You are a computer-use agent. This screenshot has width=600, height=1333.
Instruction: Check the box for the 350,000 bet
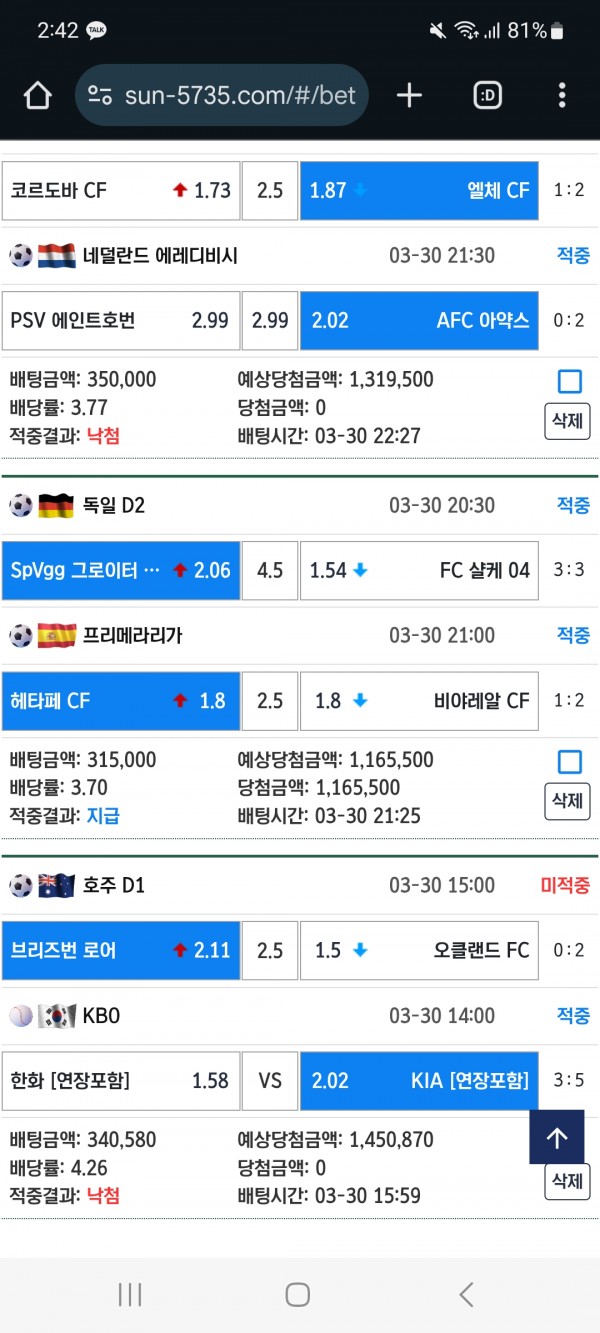569,381
